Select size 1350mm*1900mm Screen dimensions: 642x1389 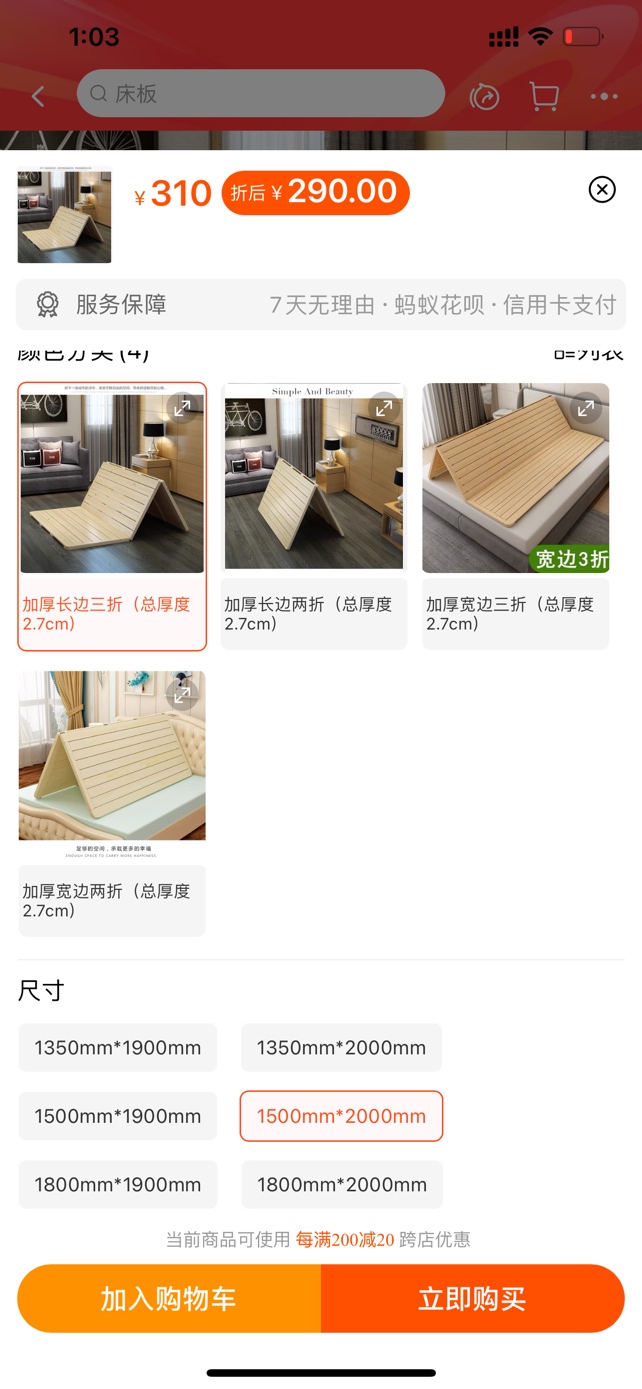(118, 1048)
